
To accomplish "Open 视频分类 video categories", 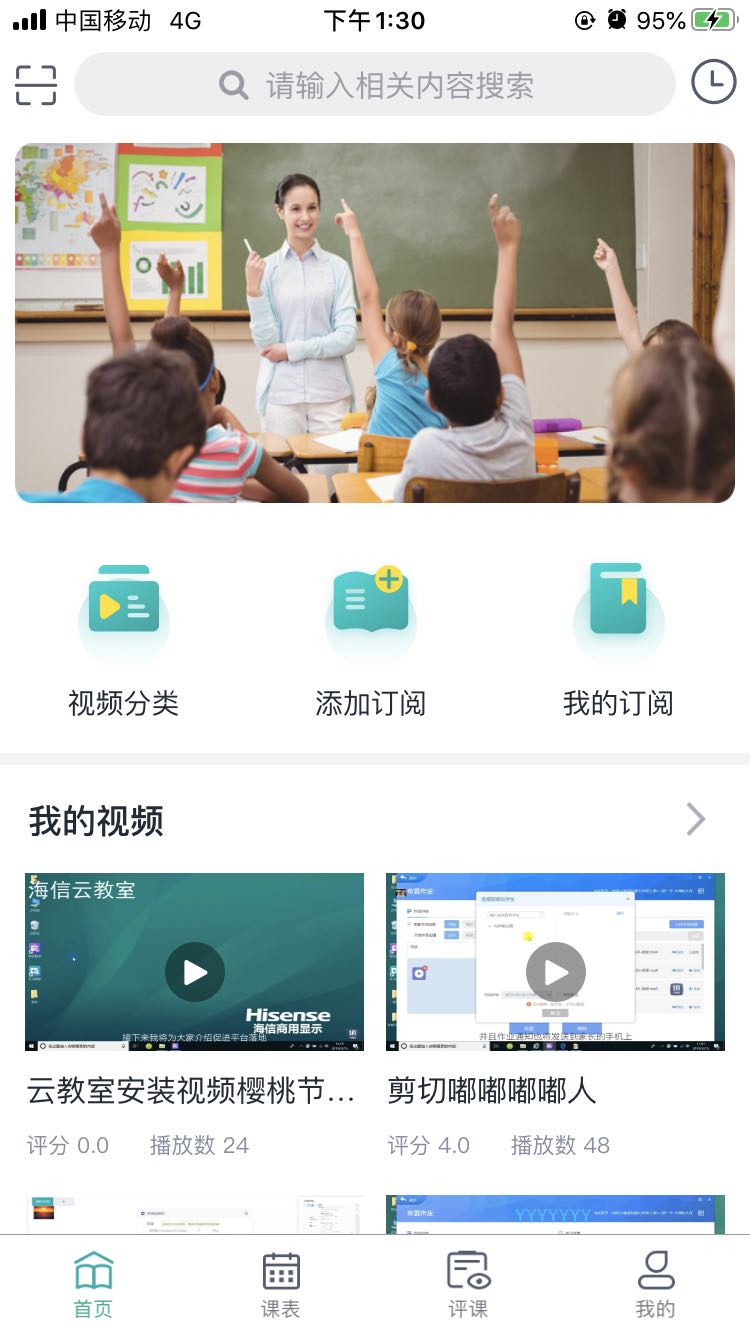I will coord(123,640).
